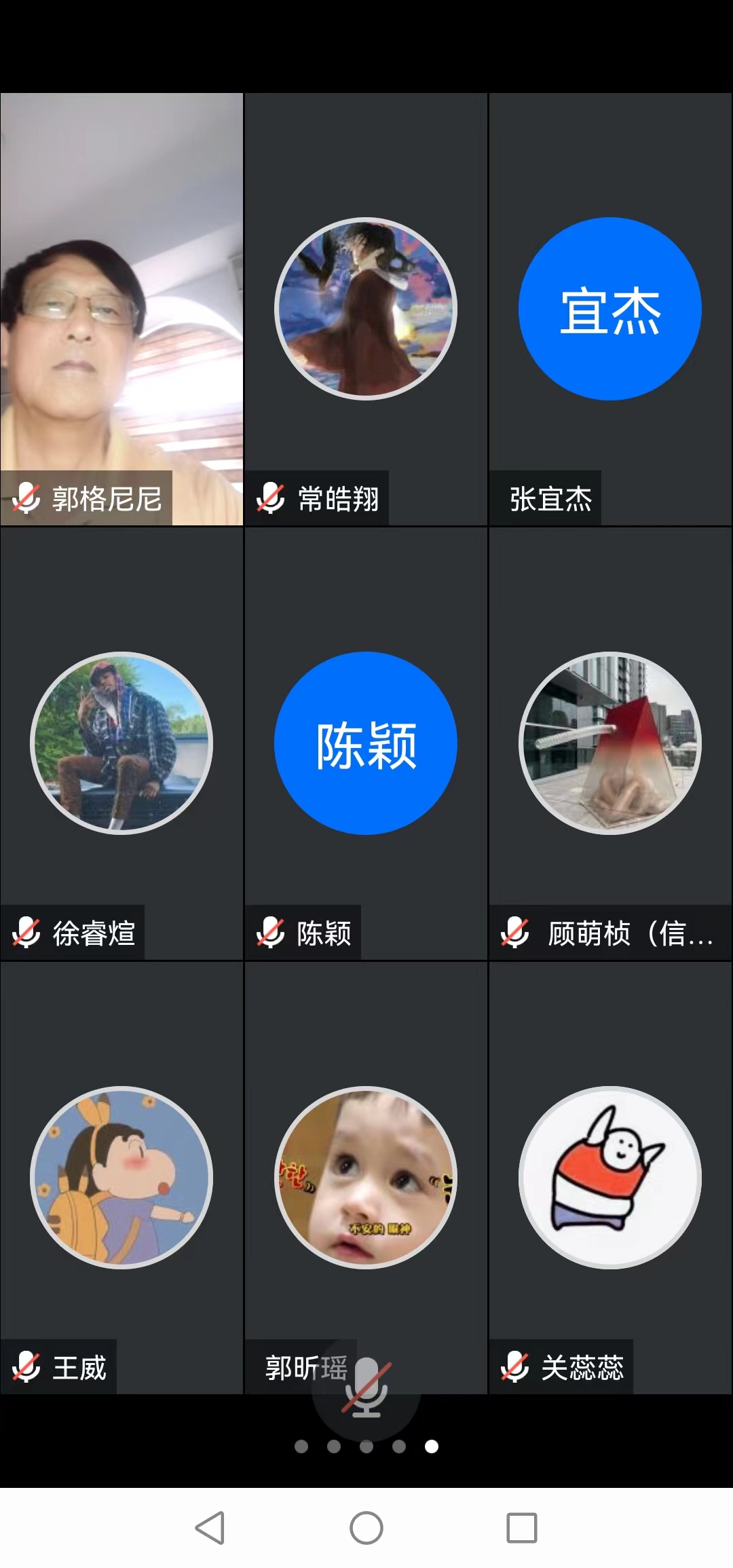Open 郭昕瑶's participant tile
The height and width of the screenshot is (1568, 733).
[366, 1178]
